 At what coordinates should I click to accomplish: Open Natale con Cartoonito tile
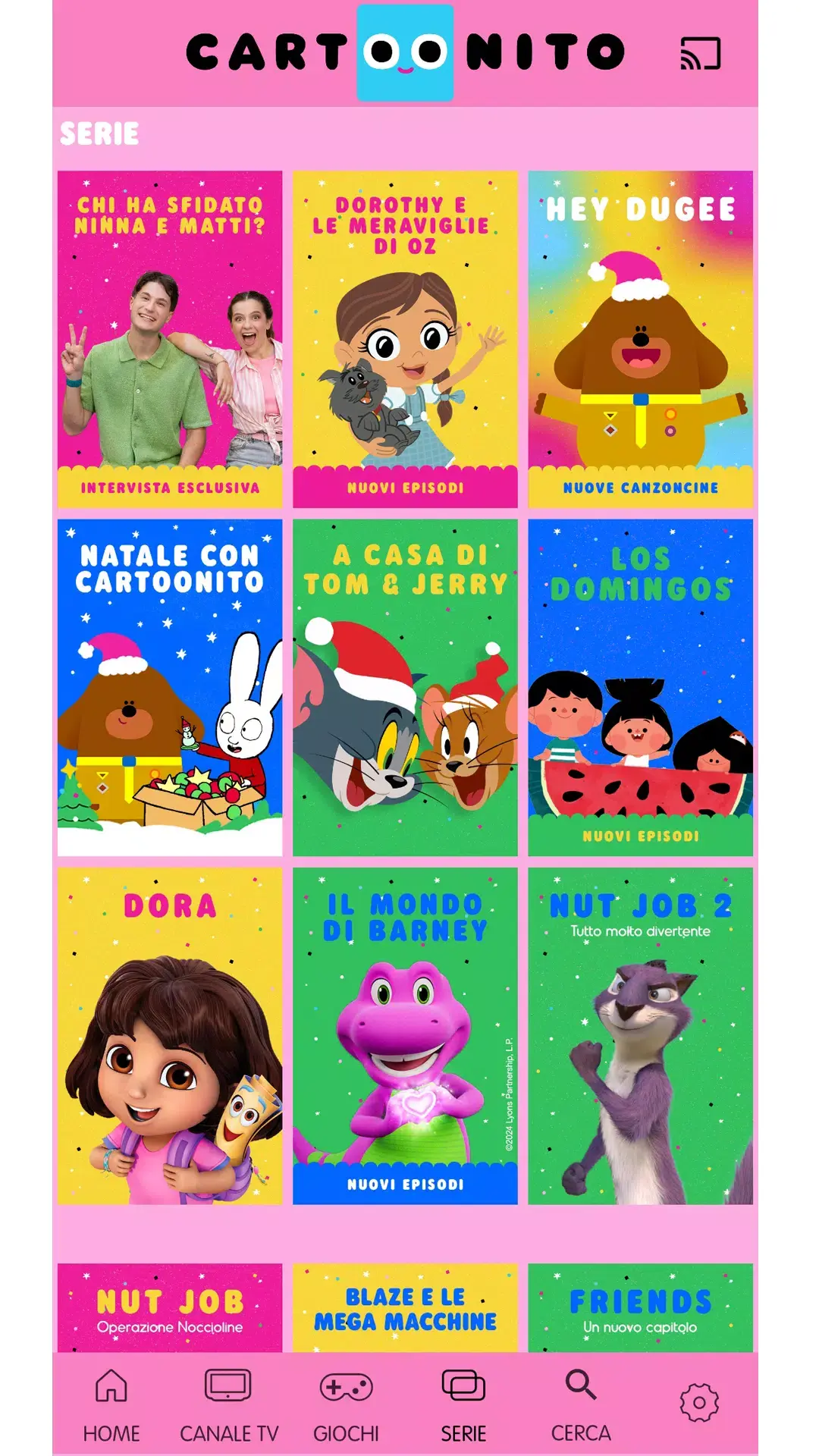tap(170, 687)
